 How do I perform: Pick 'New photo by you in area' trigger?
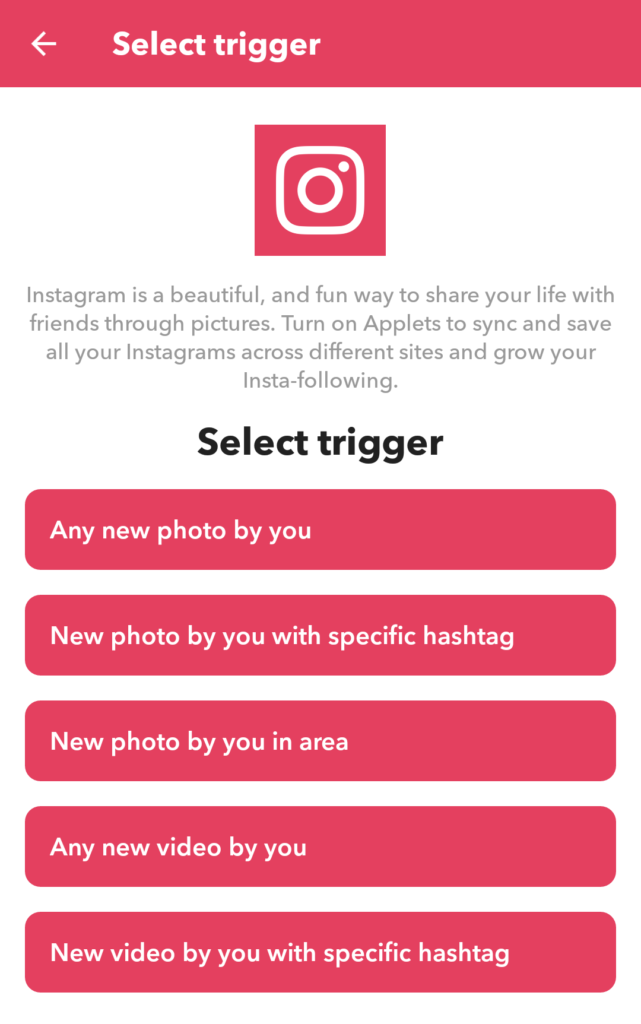tap(320, 741)
